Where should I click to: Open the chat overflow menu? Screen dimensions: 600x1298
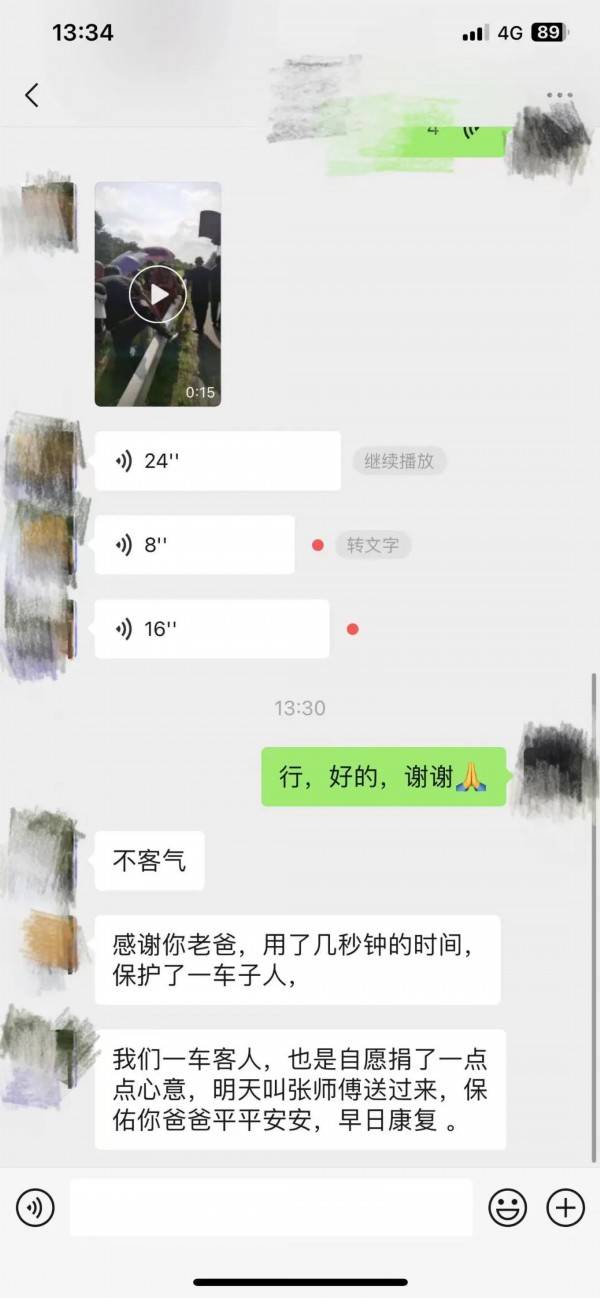coord(560,96)
